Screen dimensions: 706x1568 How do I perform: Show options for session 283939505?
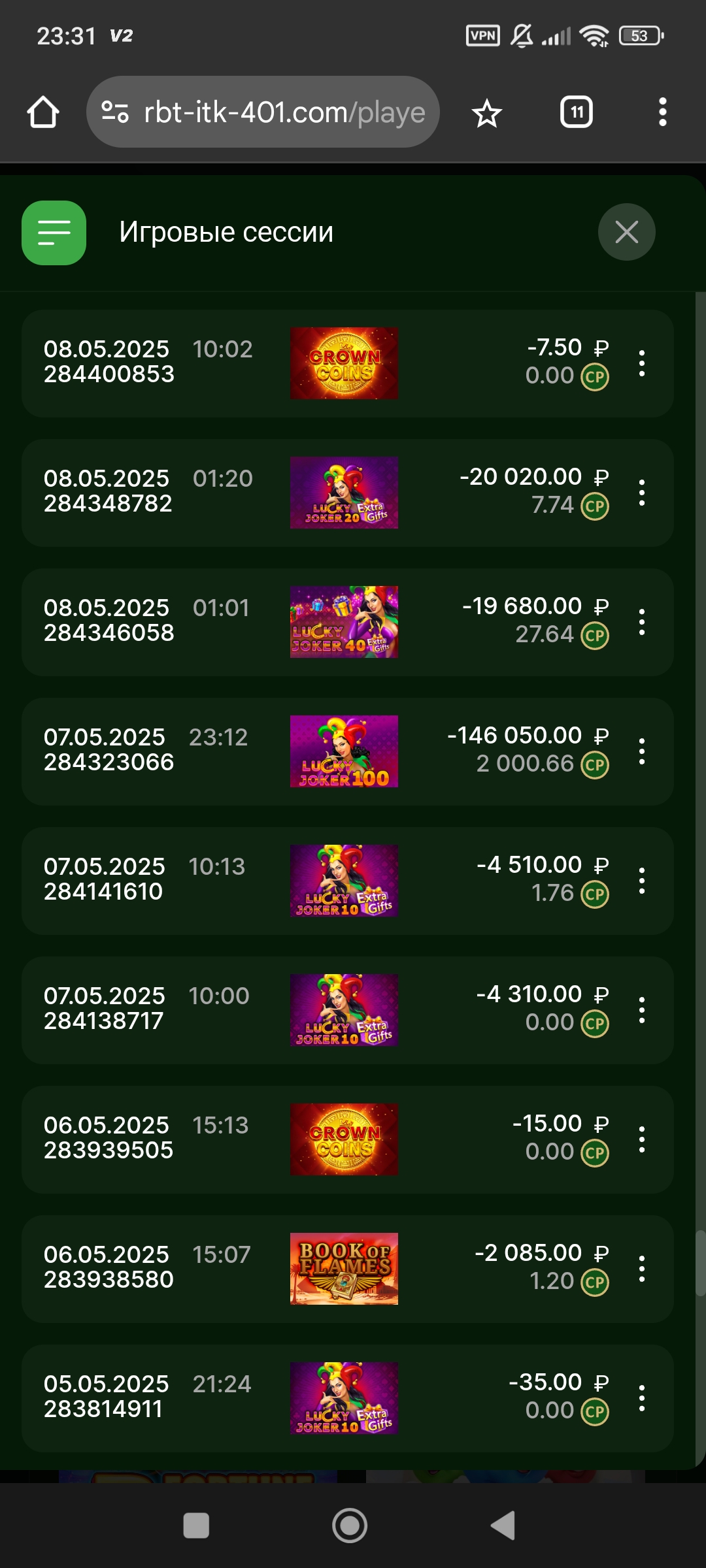pos(642,1139)
